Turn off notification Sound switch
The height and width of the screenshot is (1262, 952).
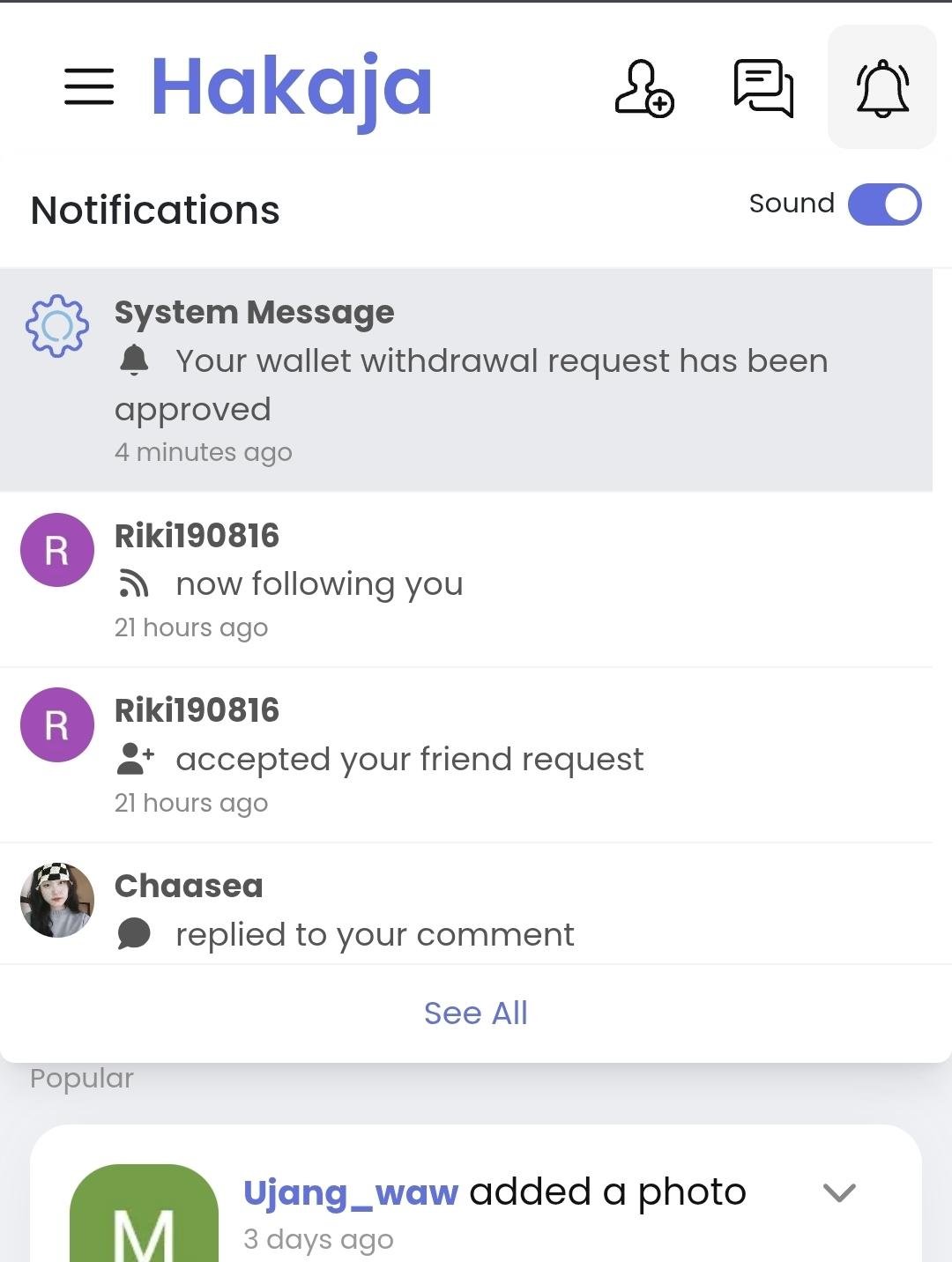tap(884, 204)
